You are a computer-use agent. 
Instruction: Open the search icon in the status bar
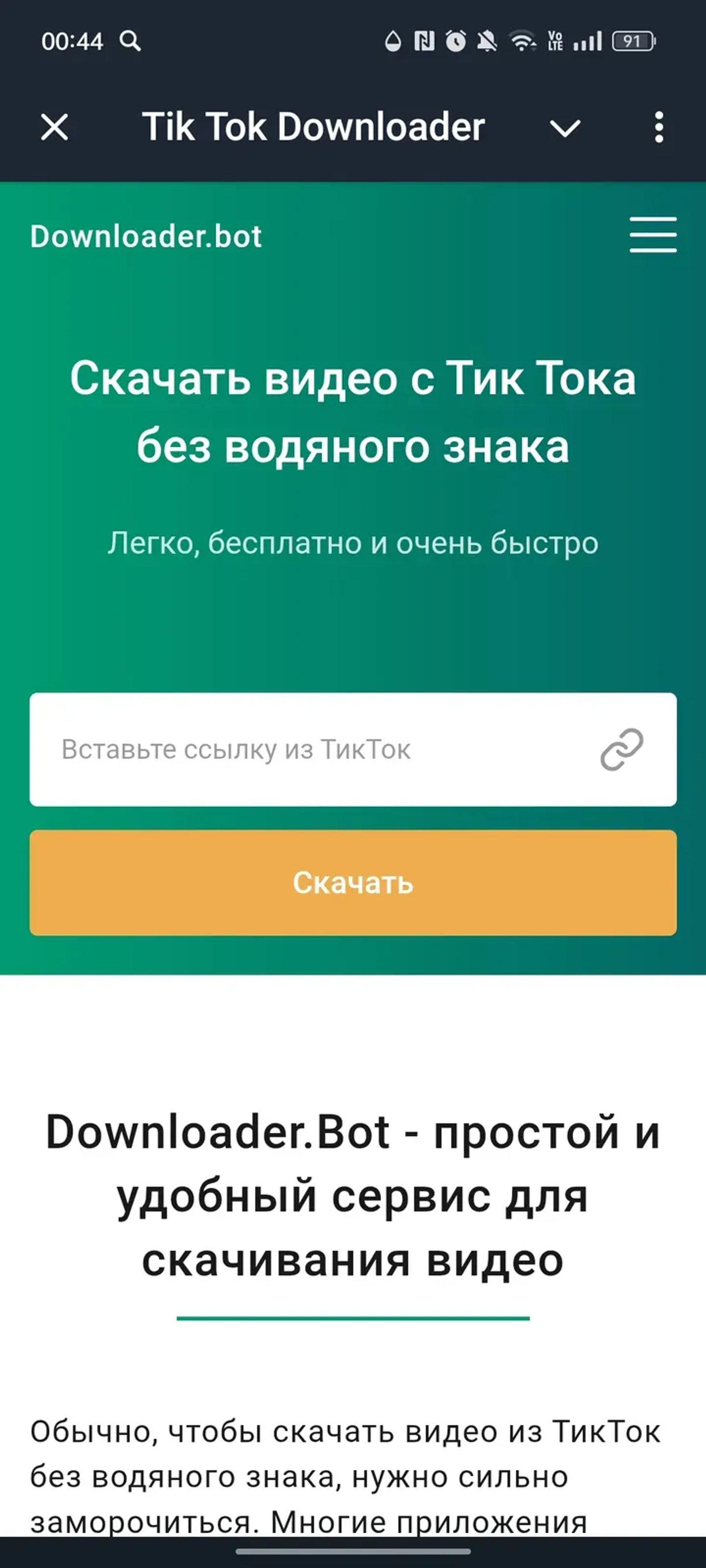130,41
